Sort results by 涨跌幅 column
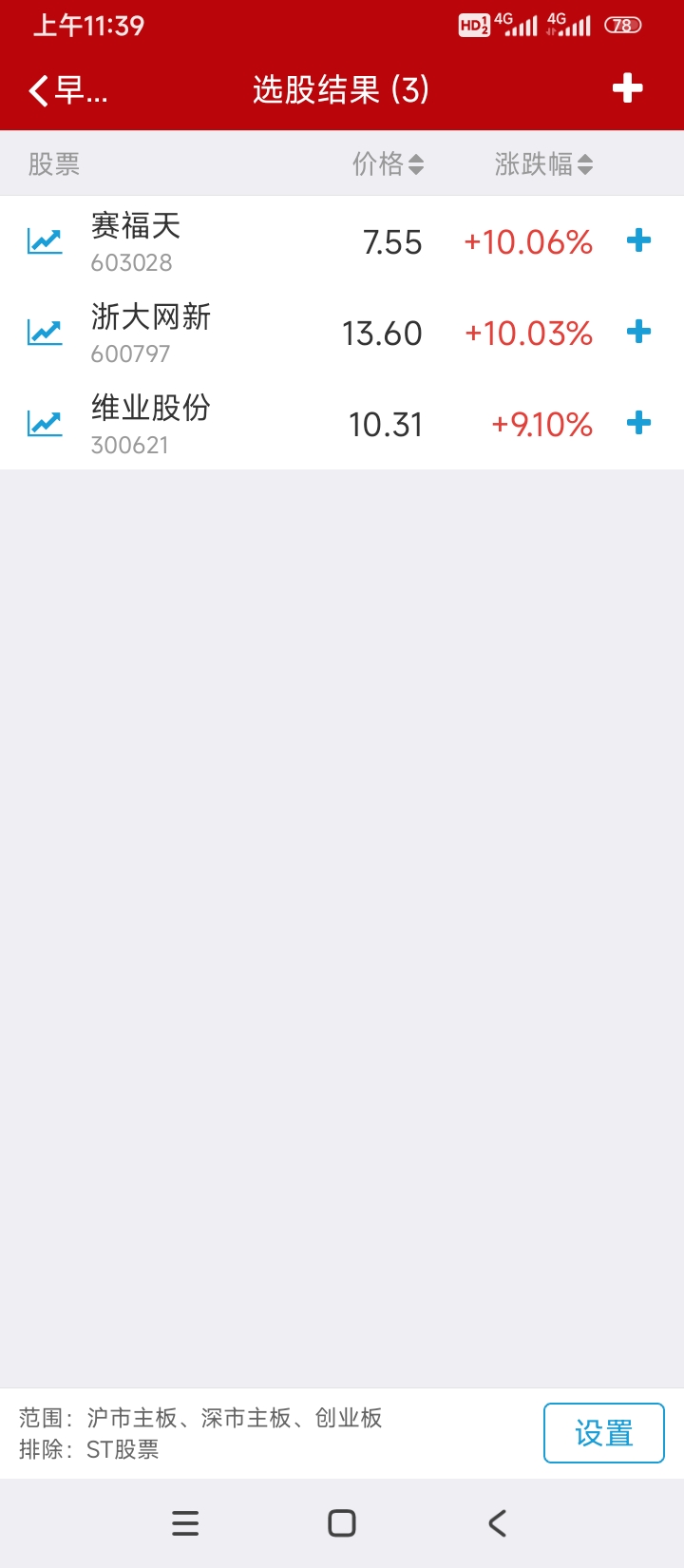The width and height of the screenshot is (684, 1568). [x=543, y=164]
